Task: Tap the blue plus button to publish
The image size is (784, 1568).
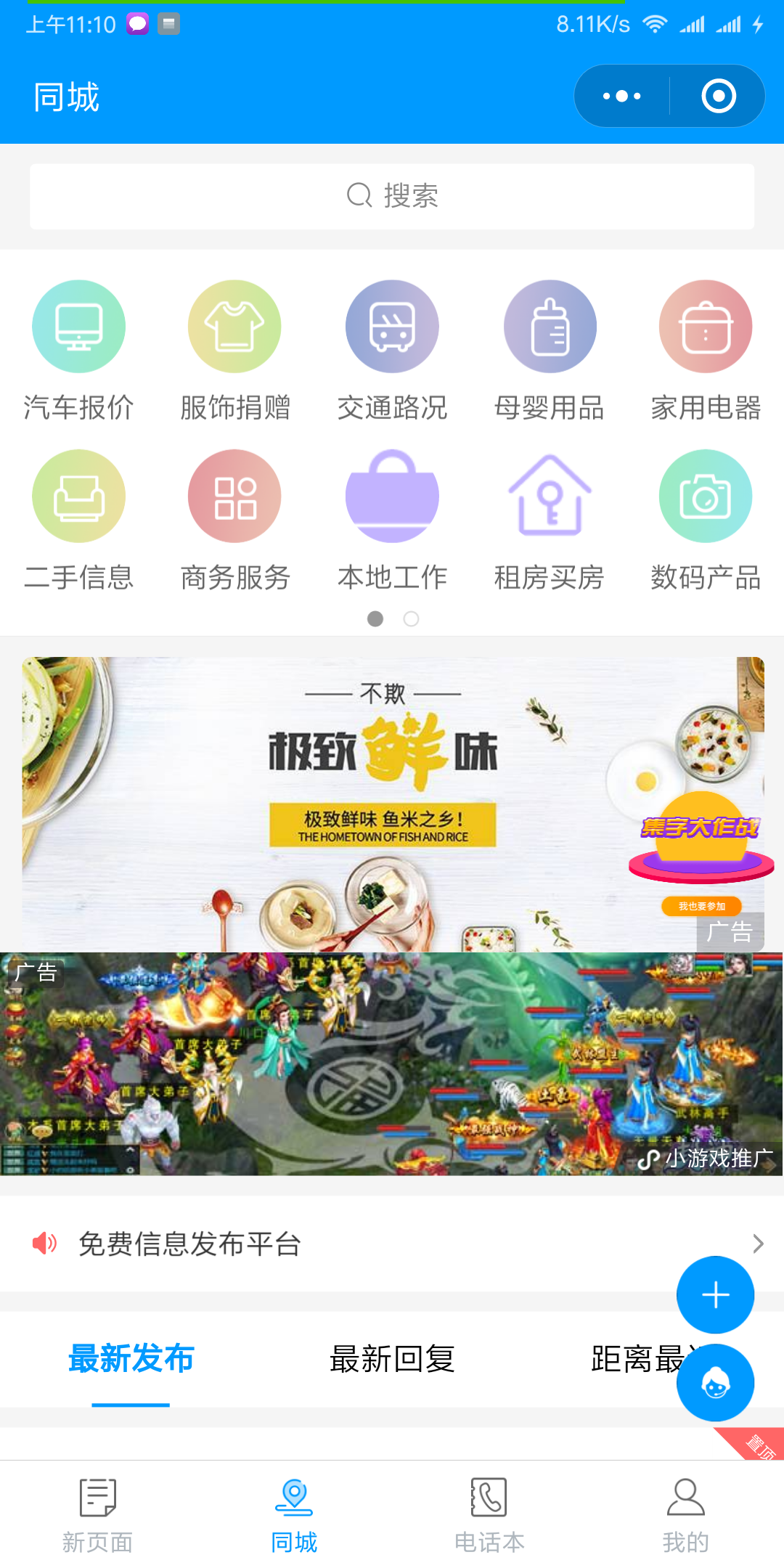Action: coord(715,1295)
